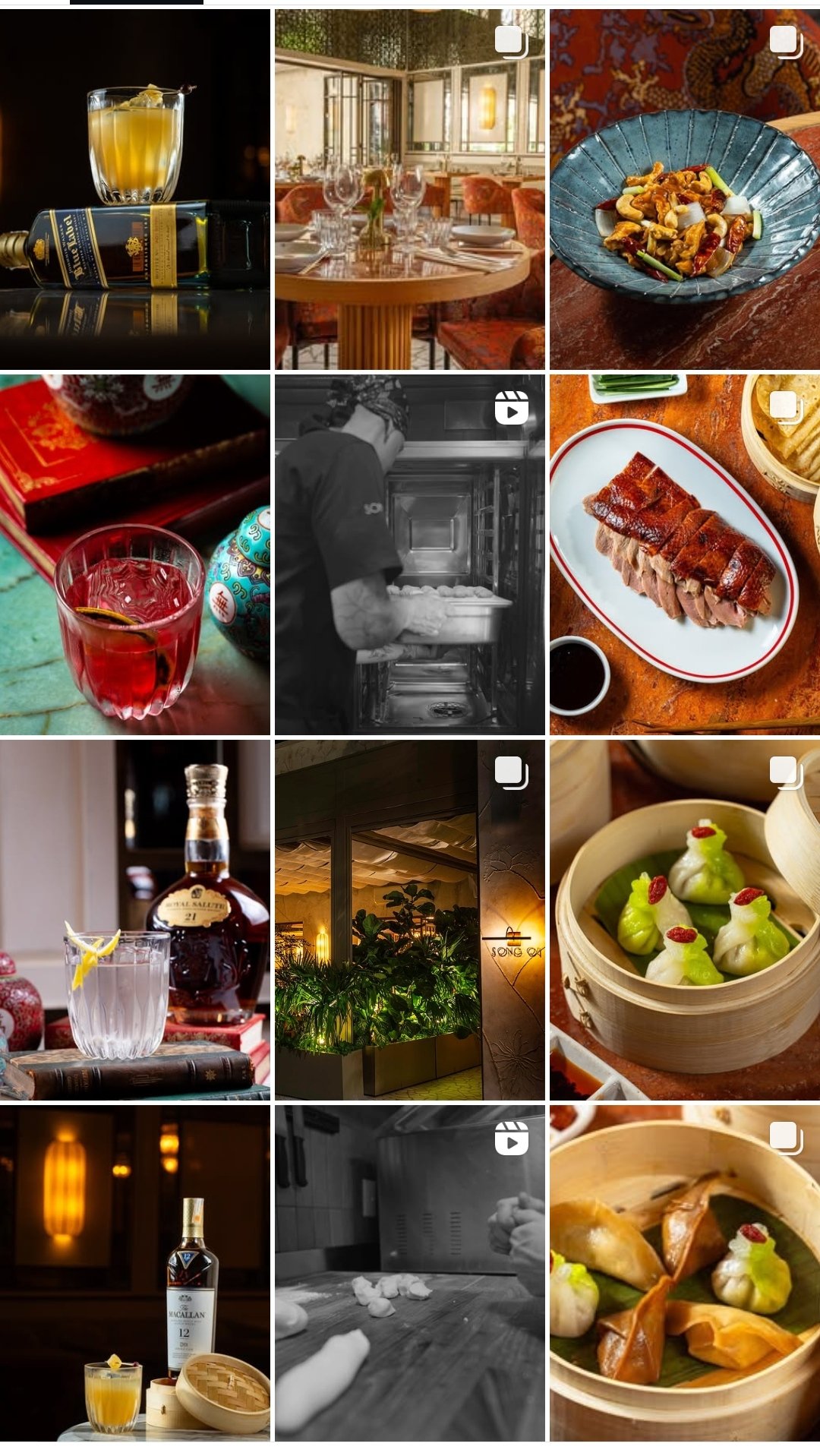Open the Macallan 12 bottle post

coord(135,1272)
